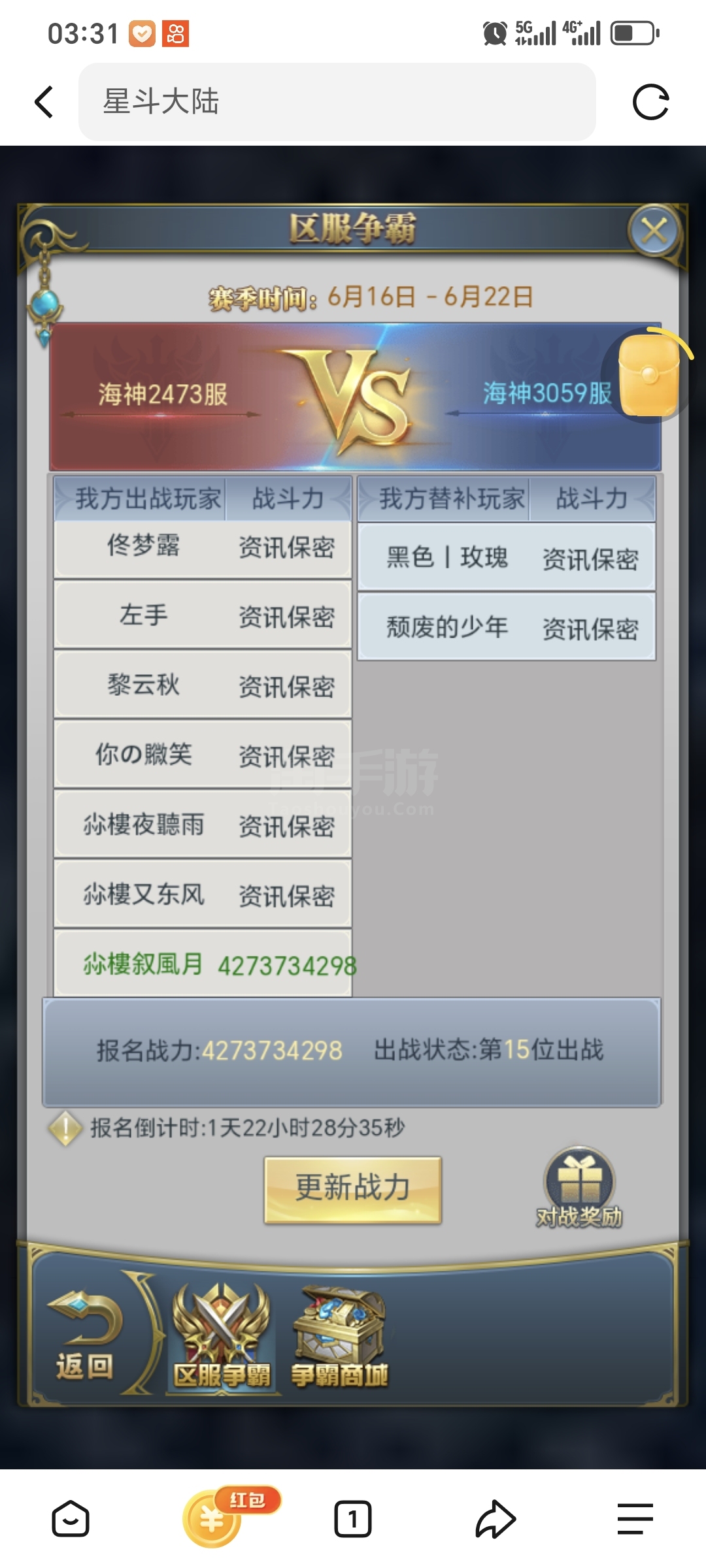The height and width of the screenshot is (1568, 706).
Task: Open the browser hamburger menu
Action: 635,1518
